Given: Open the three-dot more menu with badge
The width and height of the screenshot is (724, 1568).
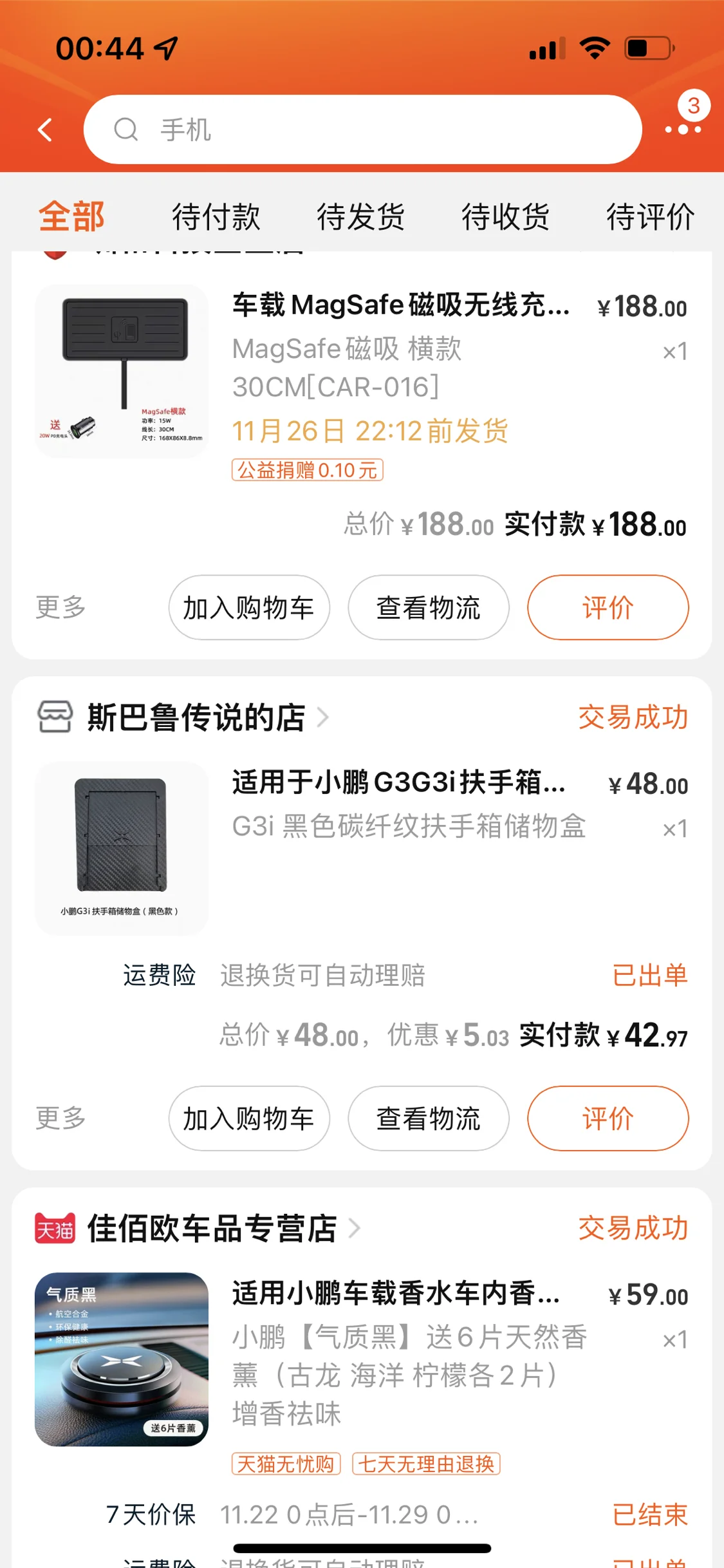Looking at the screenshot, I should (683, 129).
